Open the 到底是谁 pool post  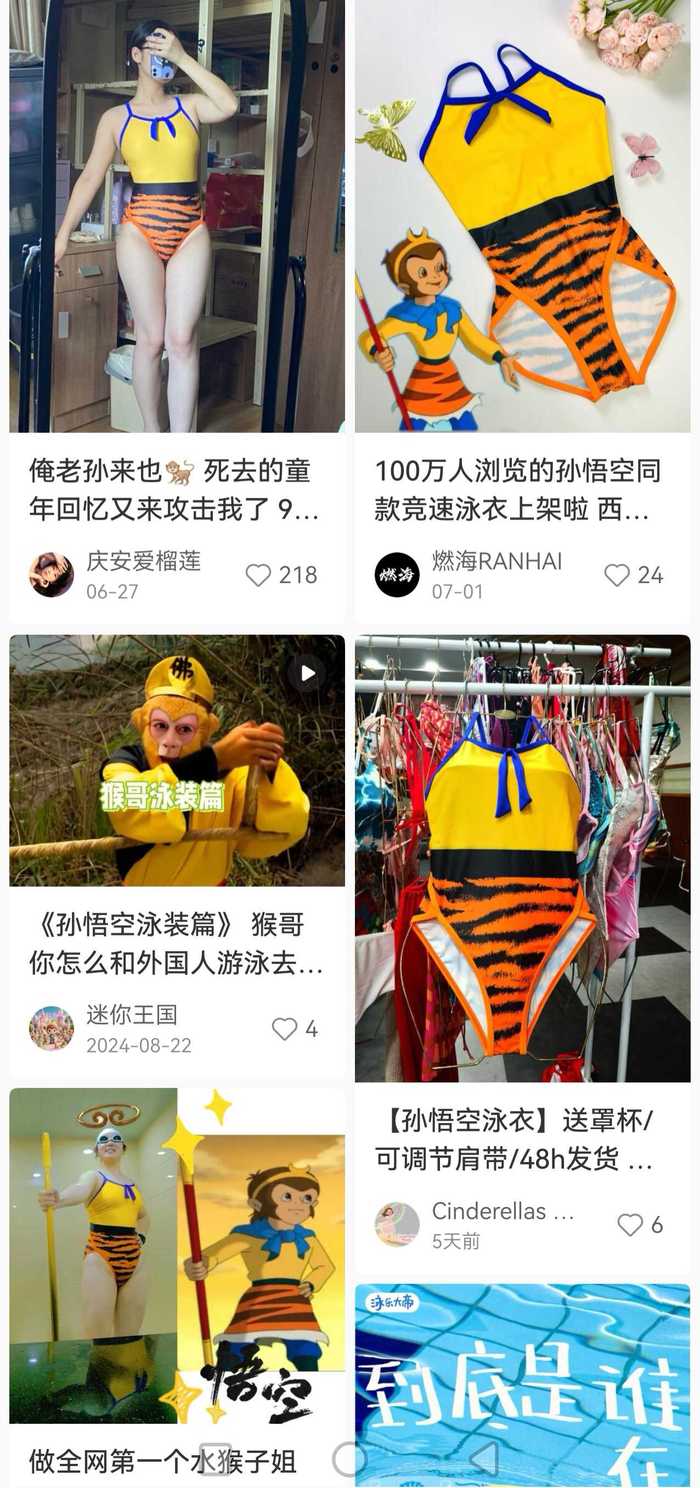point(522,1380)
